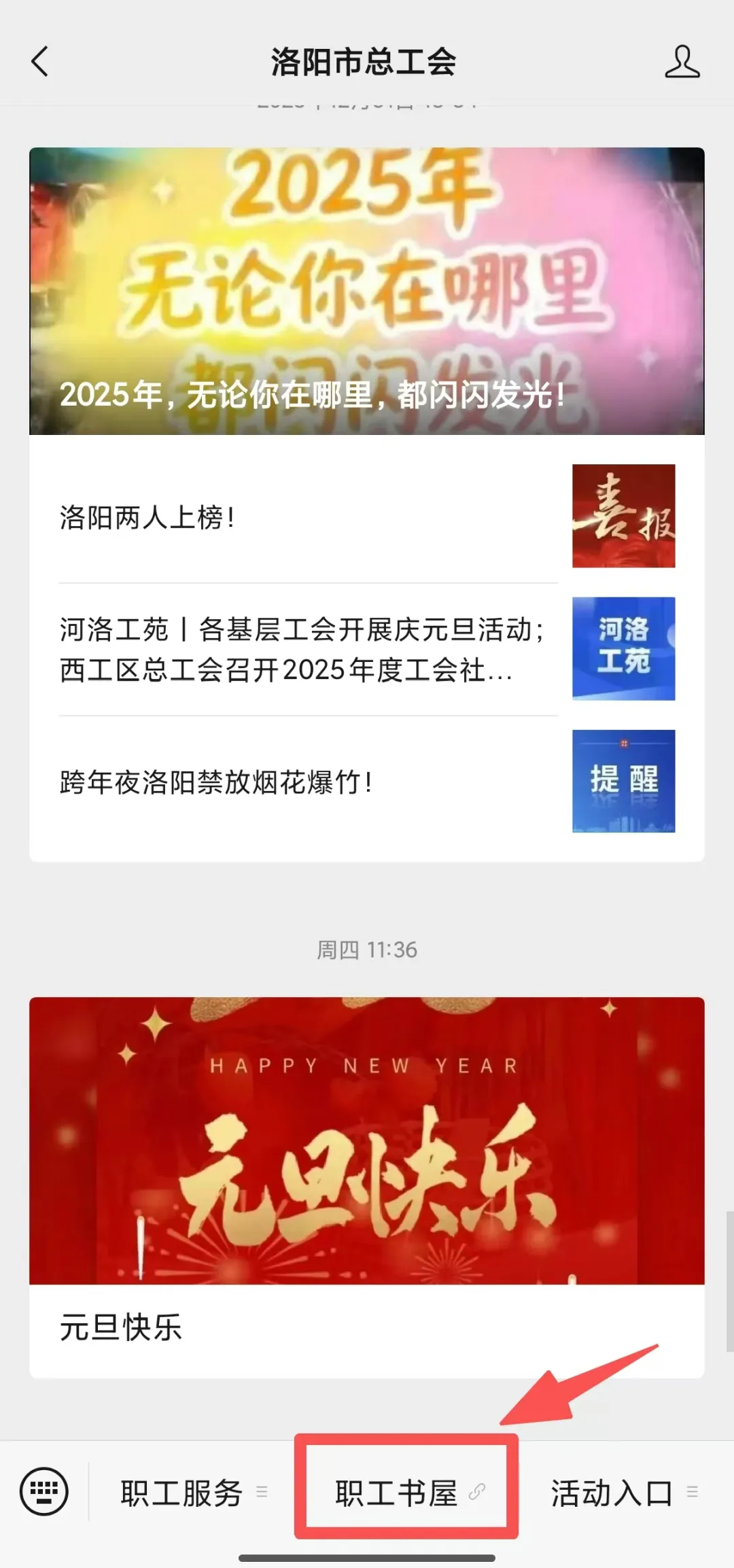
Task: Open the 喜报 article thumbnail
Action: pyautogui.click(x=623, y=515)
